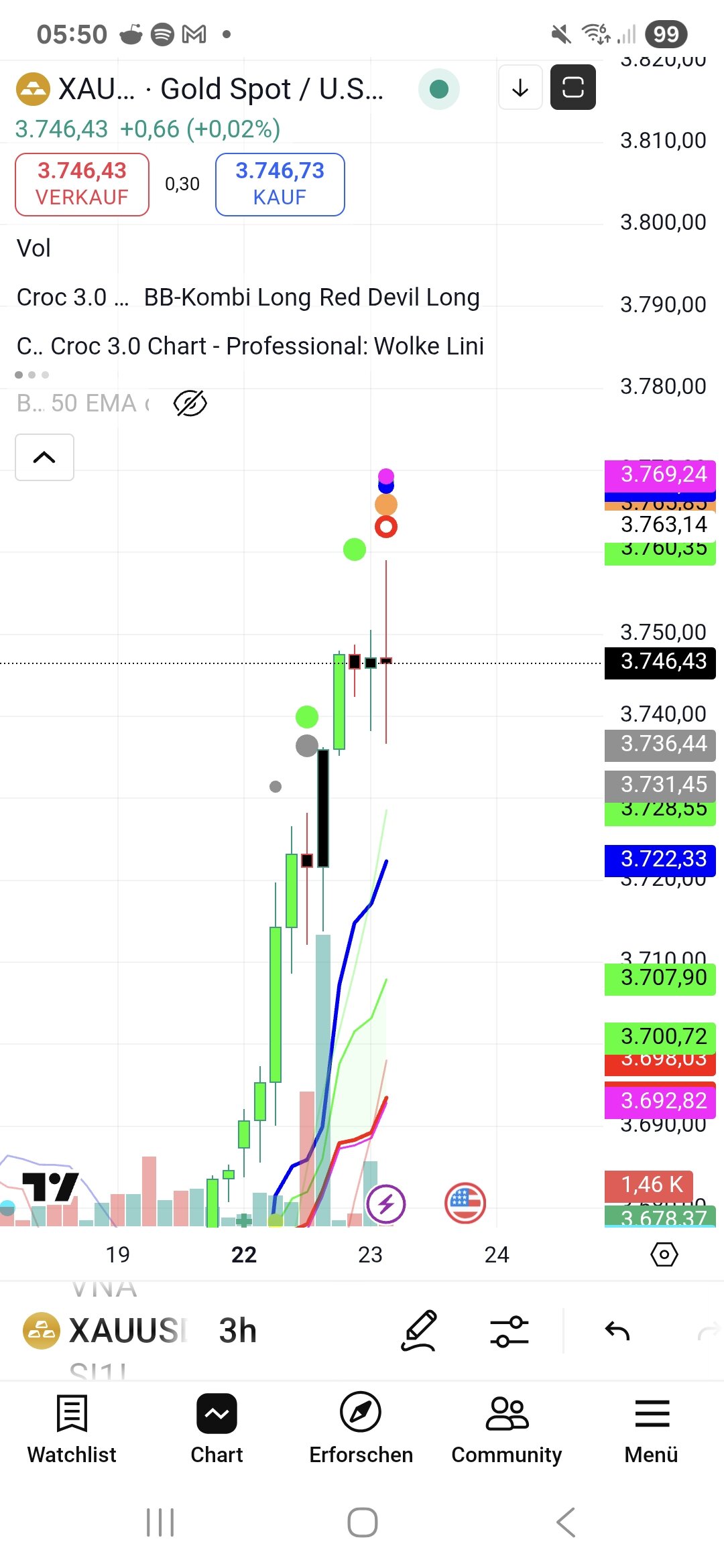Toggle visibility of the 50 EMA indicator
The height and width of the screenshot is (1568, 724).
click(190, 403)
